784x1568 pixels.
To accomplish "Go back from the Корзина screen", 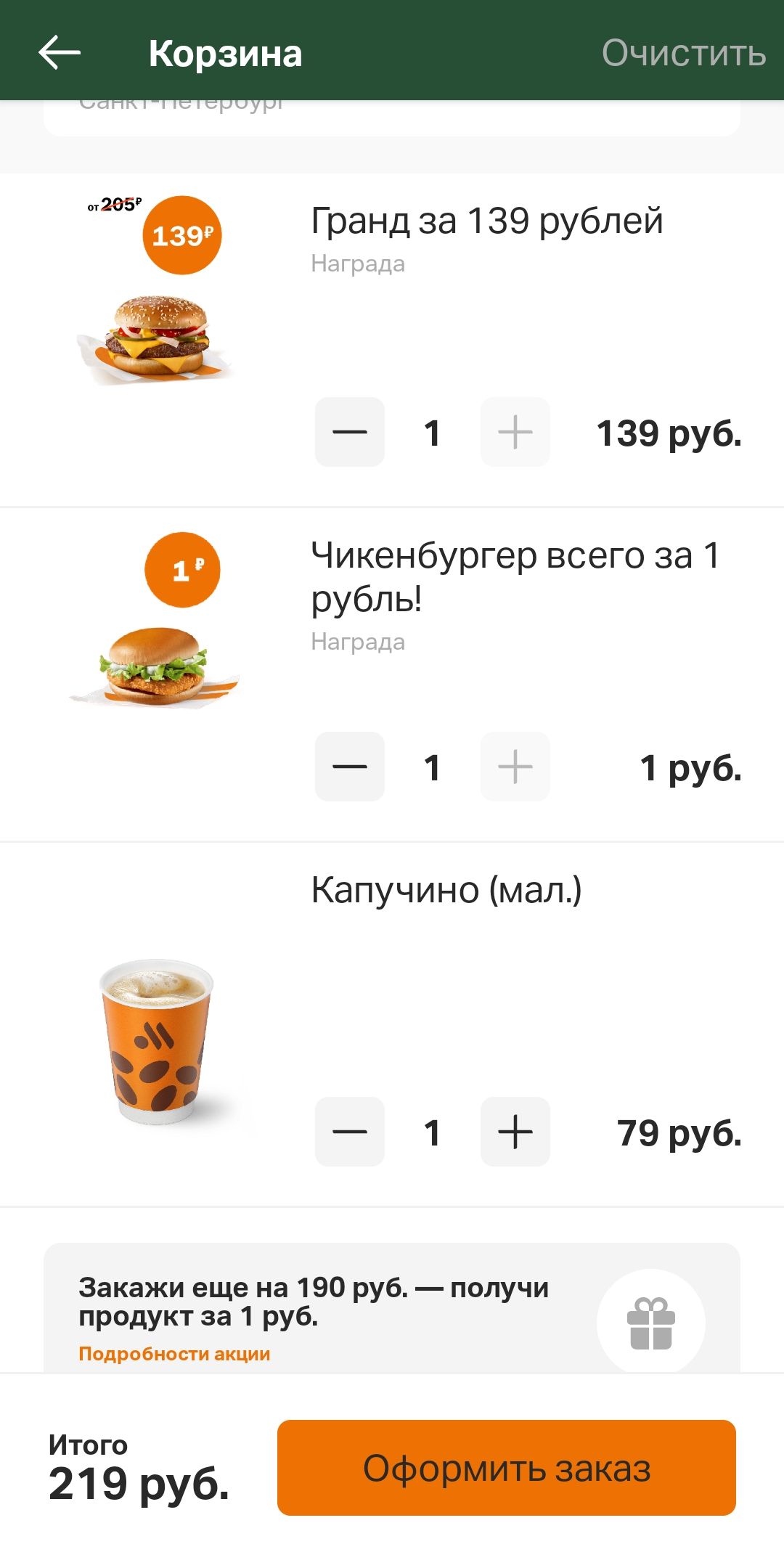I will (60, 53).
